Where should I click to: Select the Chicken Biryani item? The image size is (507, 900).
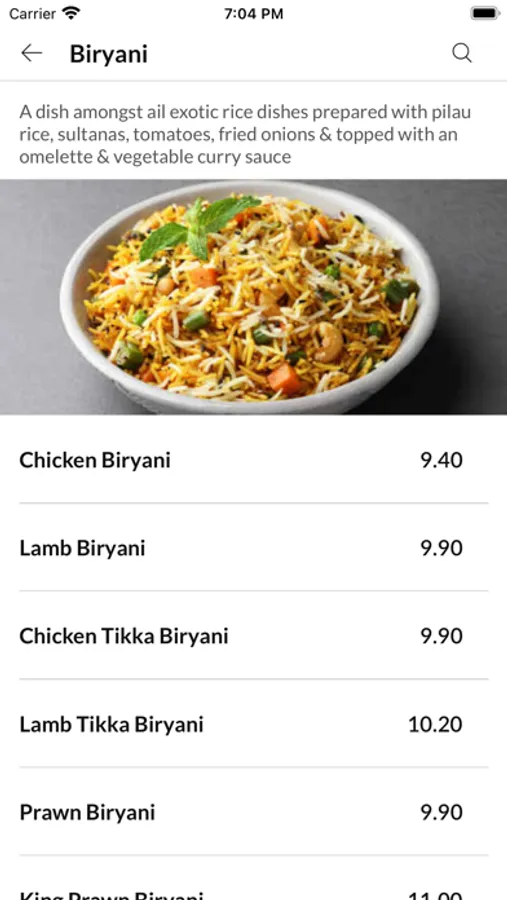click(x=254, y=460)
